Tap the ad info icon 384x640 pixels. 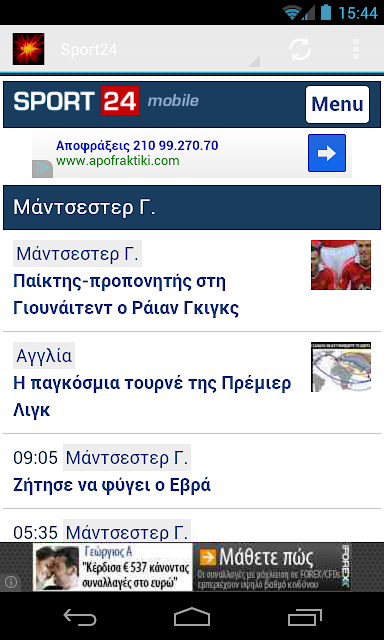[10, 582]
